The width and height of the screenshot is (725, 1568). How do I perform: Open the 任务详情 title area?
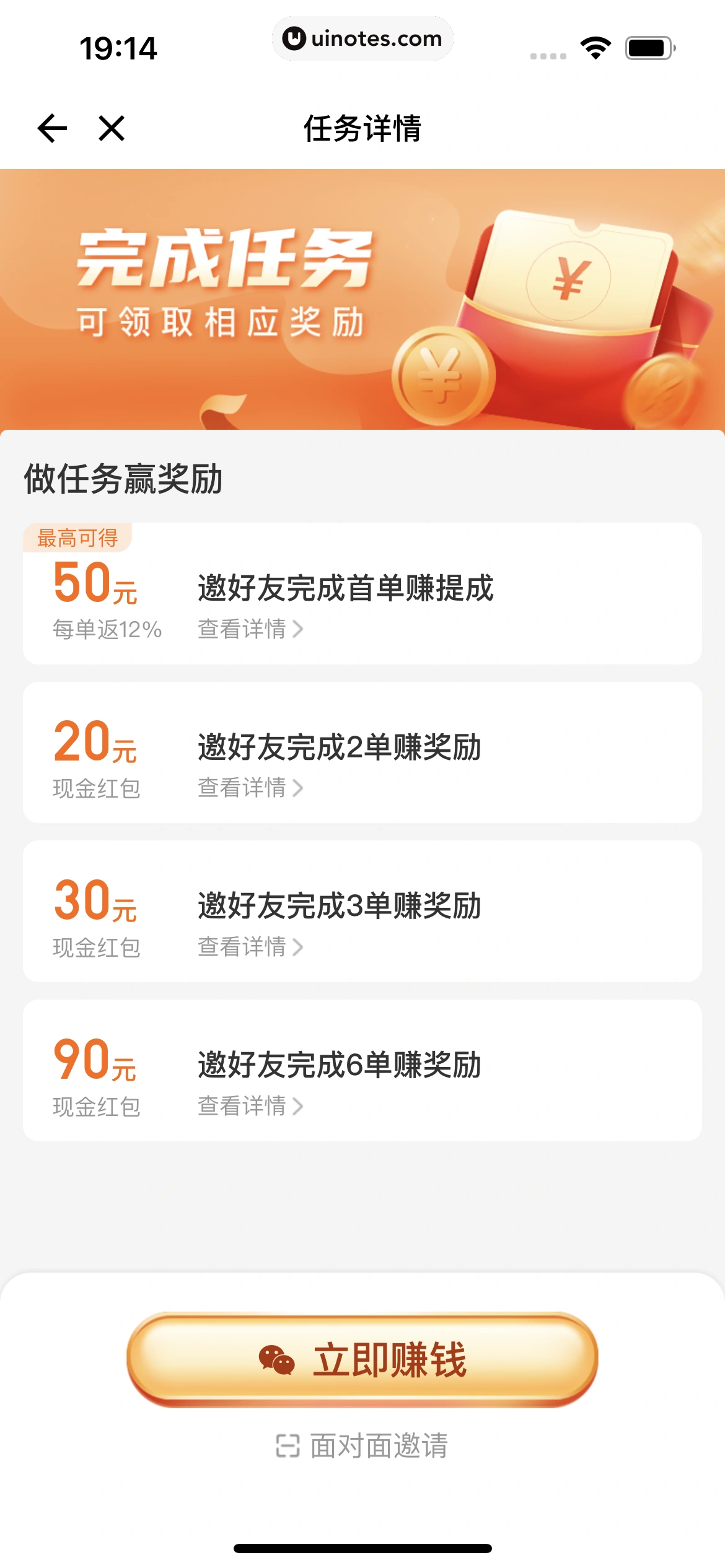pyautogui.click(x=362, y=128)
